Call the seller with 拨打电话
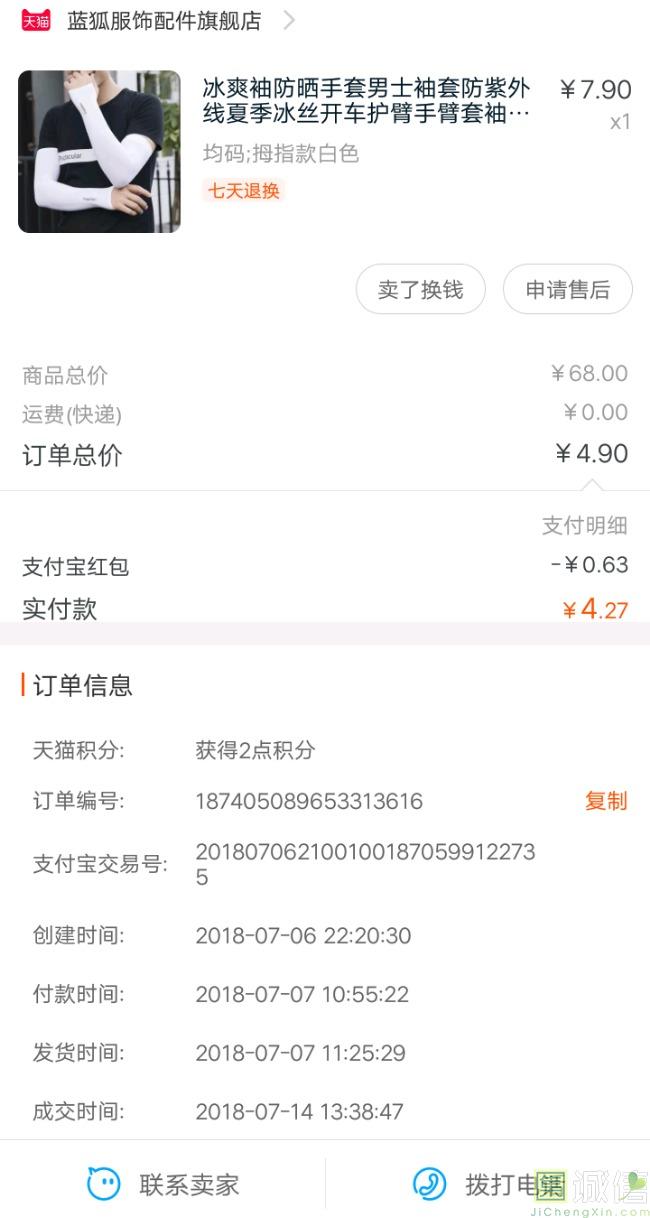This screenshot has width=650, height=1218. pyautogui.click(x=488, y=1185)
